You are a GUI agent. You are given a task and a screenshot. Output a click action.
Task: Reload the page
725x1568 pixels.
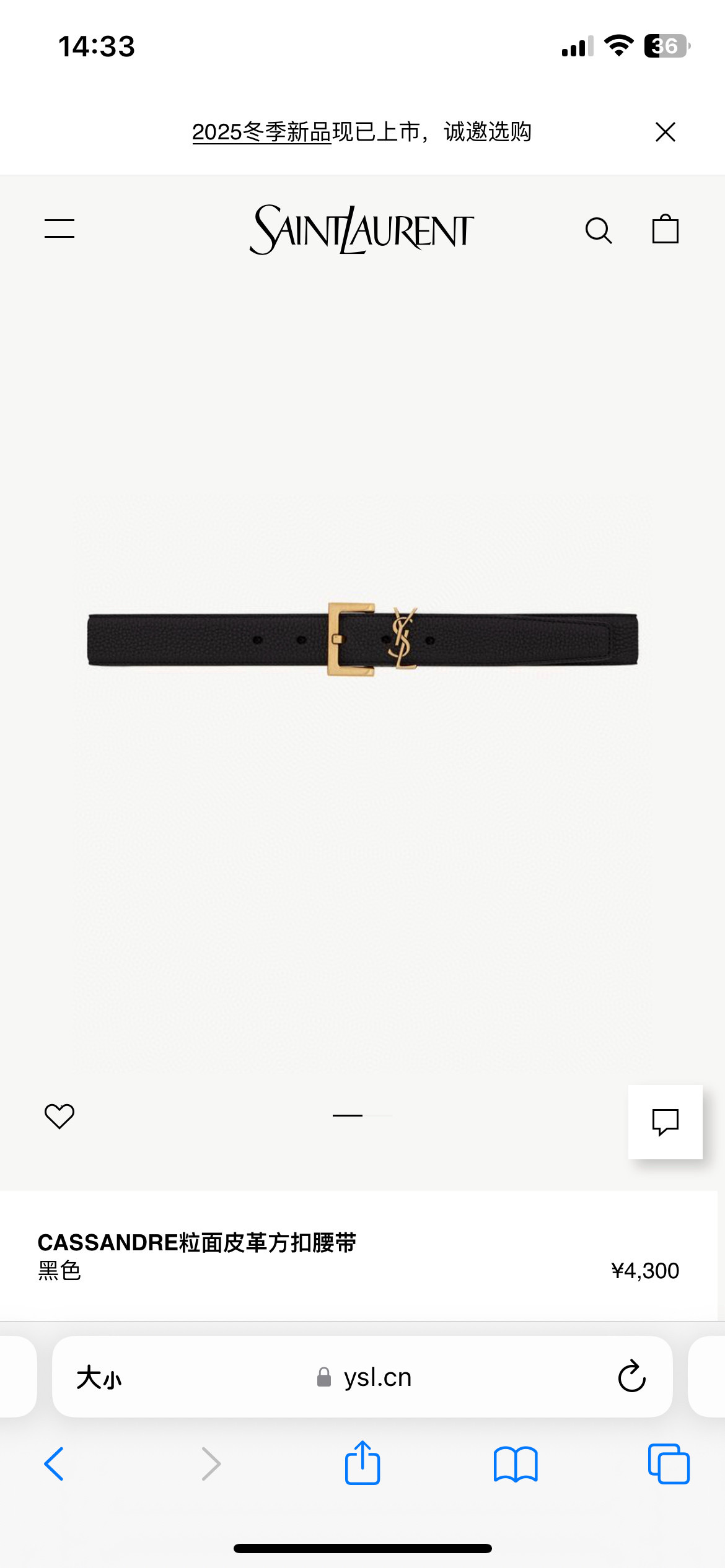[x=631, y=1377]
